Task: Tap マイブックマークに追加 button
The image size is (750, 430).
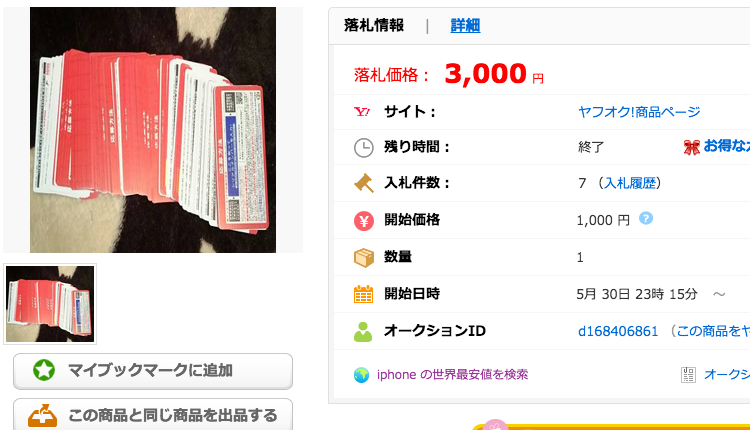Action: (x=153, y=371)
